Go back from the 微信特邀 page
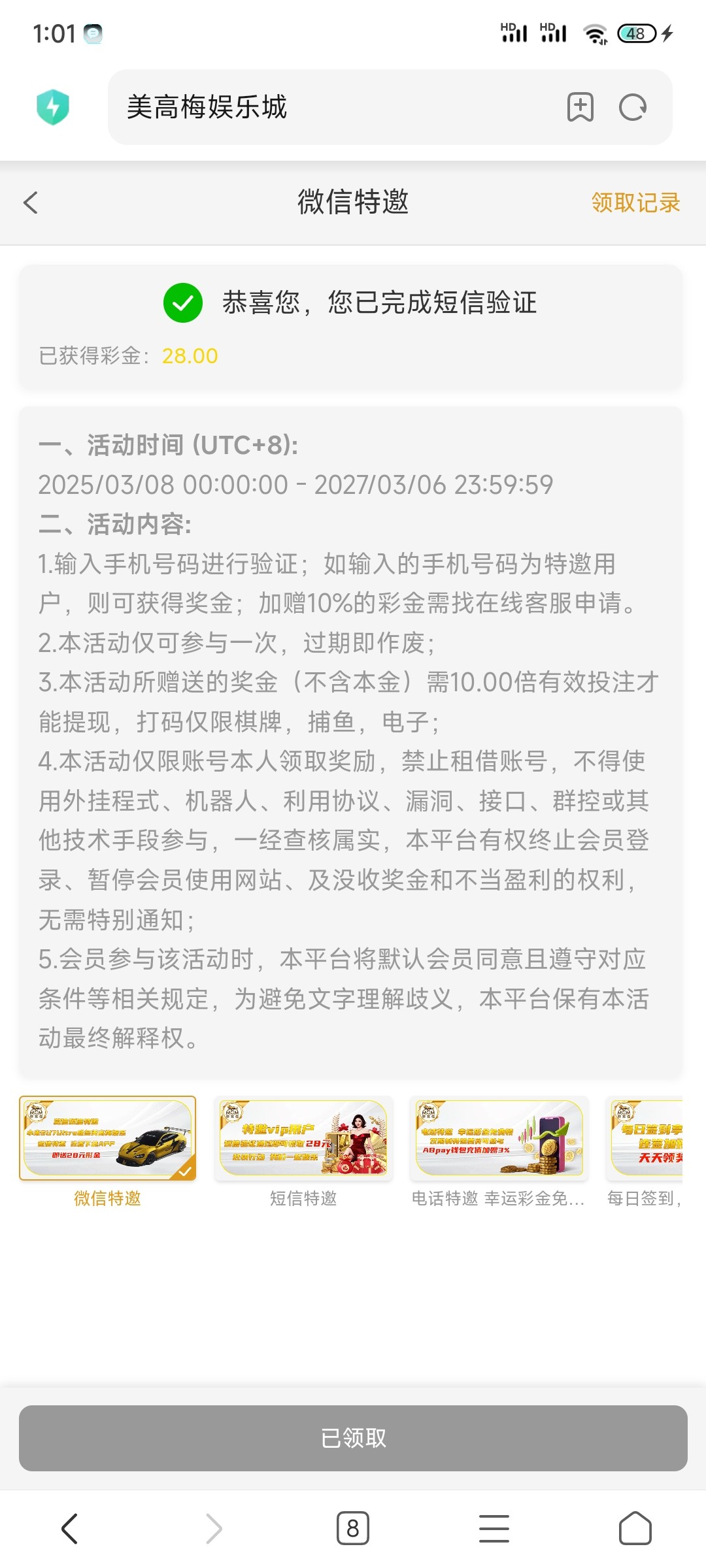Viewport: 706px width, 1568px height. 31,203
